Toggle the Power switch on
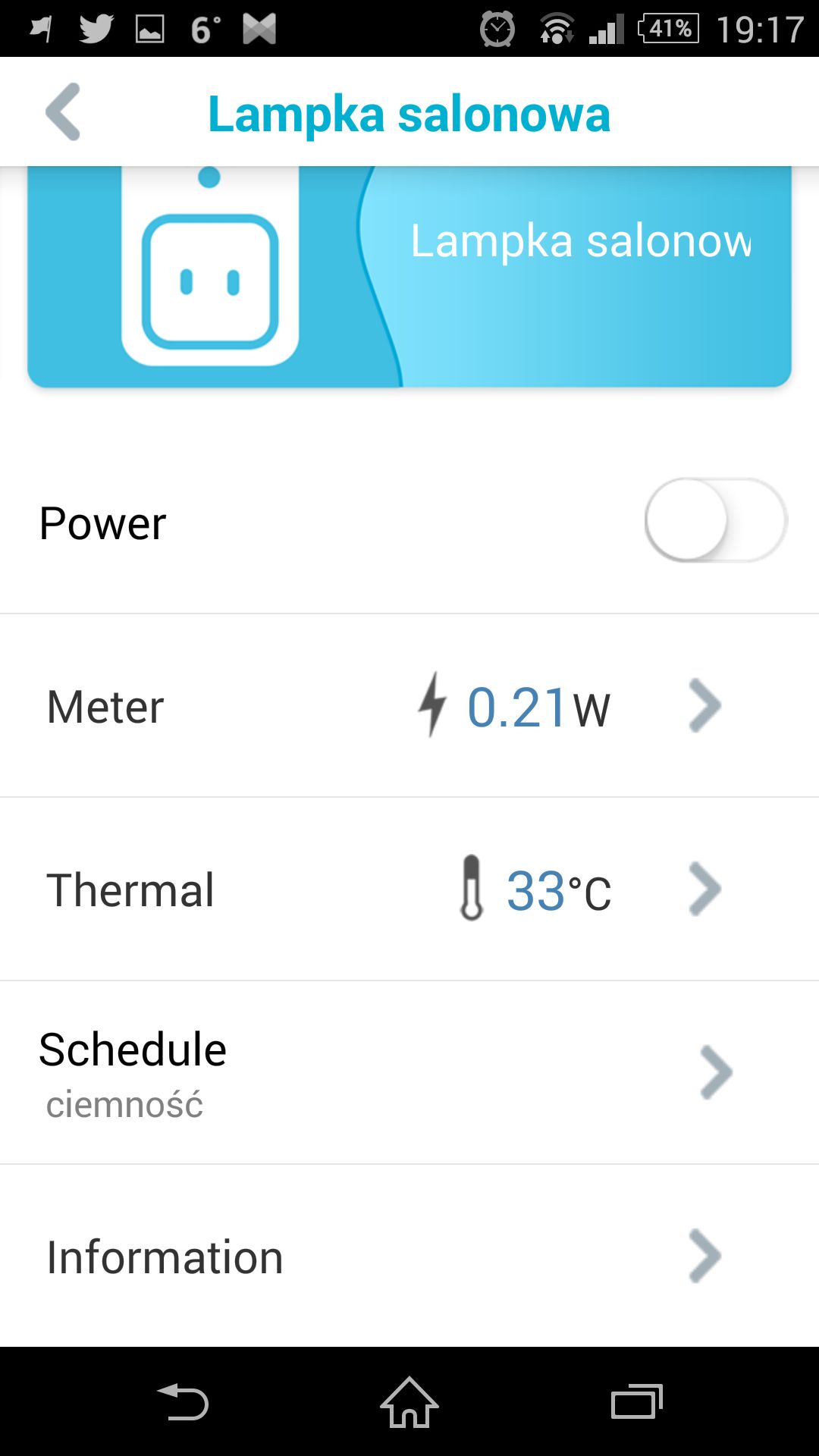Viewport: 819px width, 1456px height. [x=716, y=520]
